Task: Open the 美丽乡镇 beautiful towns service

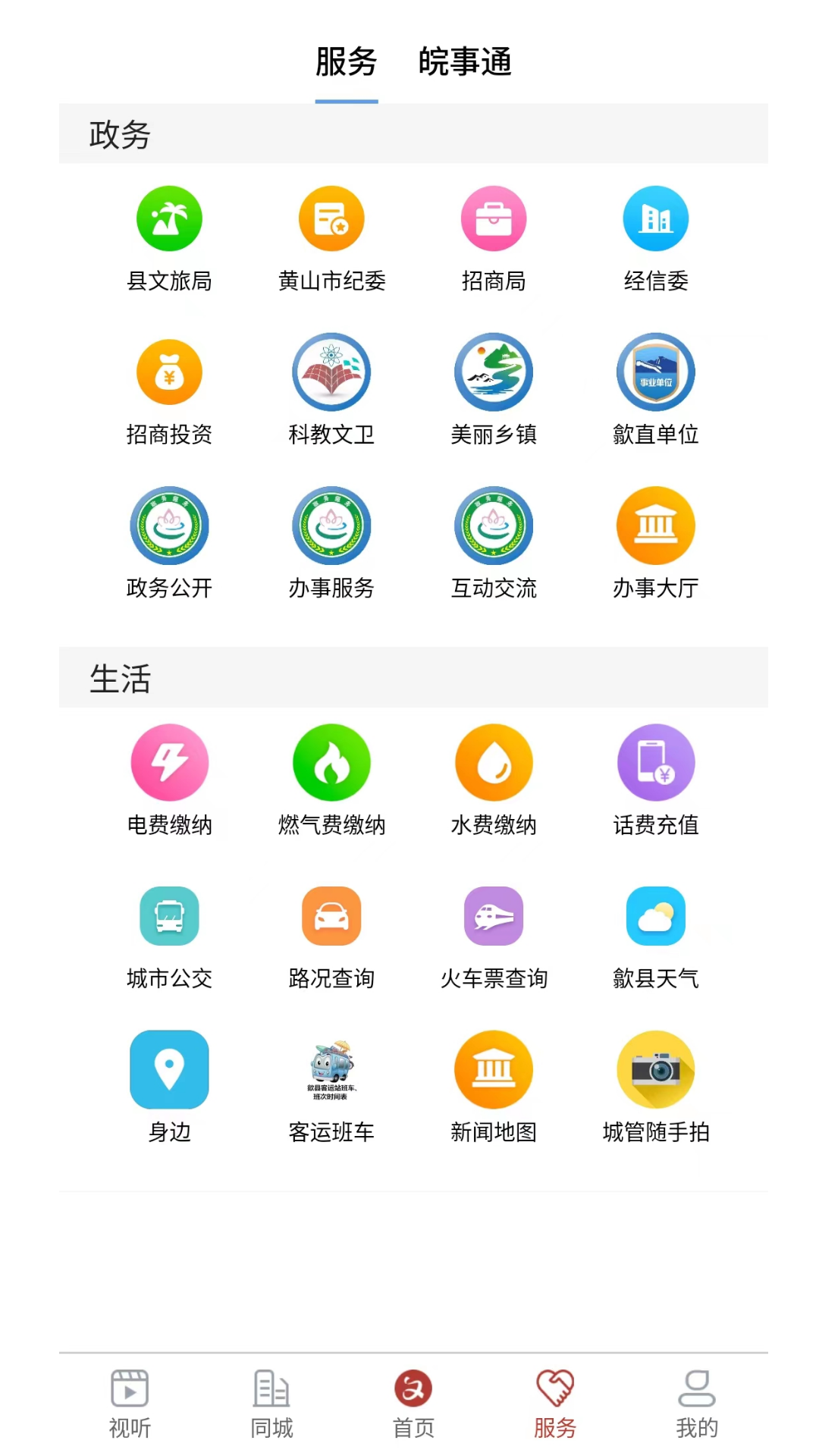Action: tap(494, 372)
